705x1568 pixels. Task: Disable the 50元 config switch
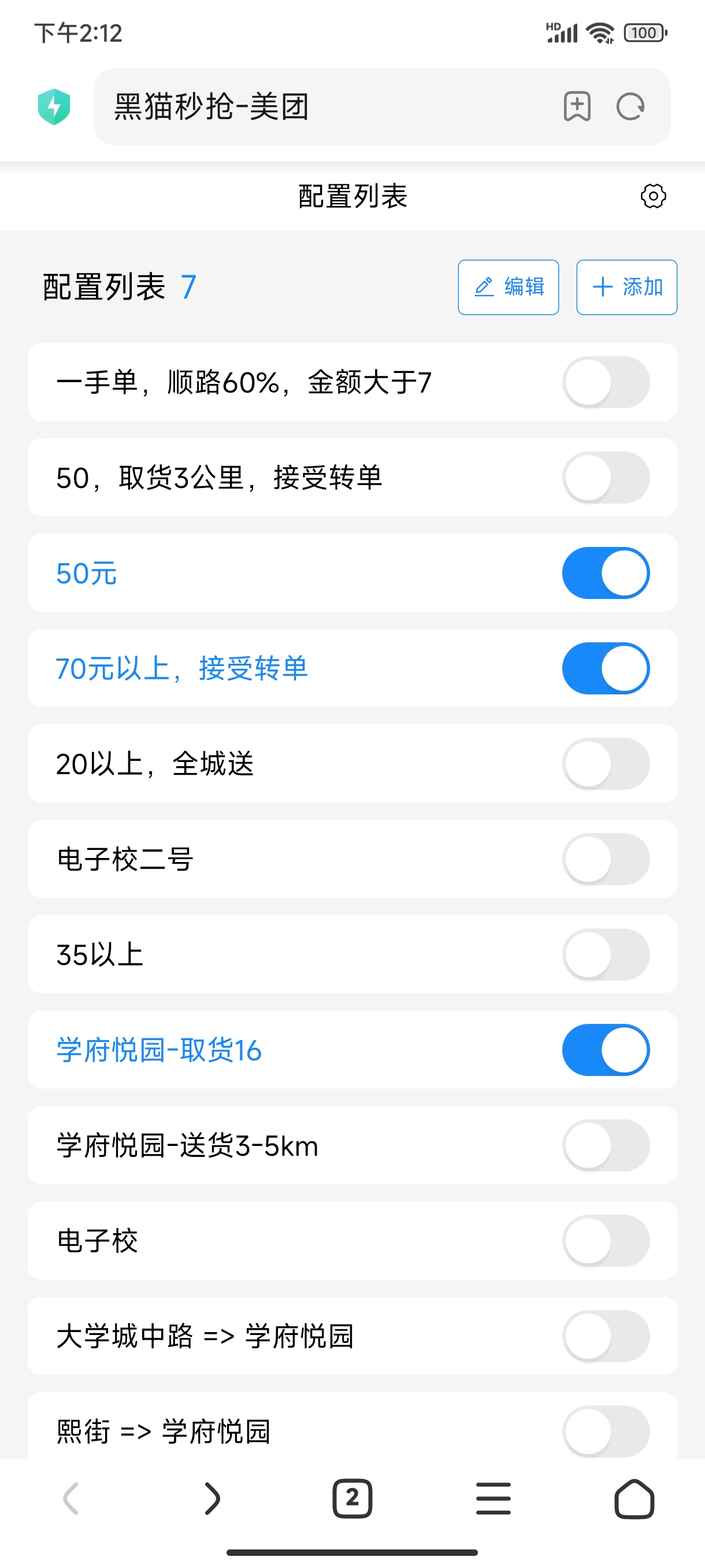606,574
